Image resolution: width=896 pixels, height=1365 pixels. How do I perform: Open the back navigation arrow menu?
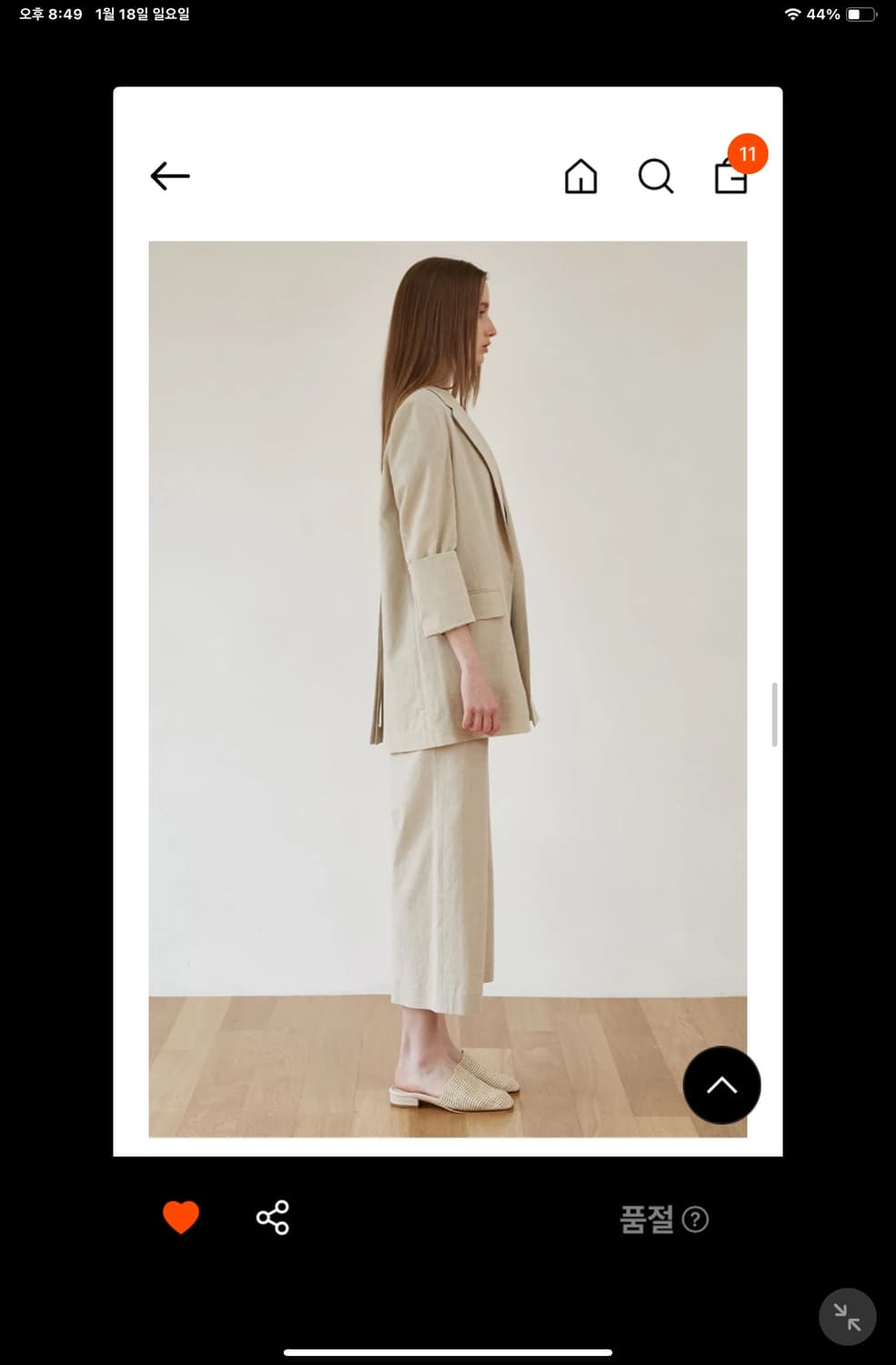[169, 176]
